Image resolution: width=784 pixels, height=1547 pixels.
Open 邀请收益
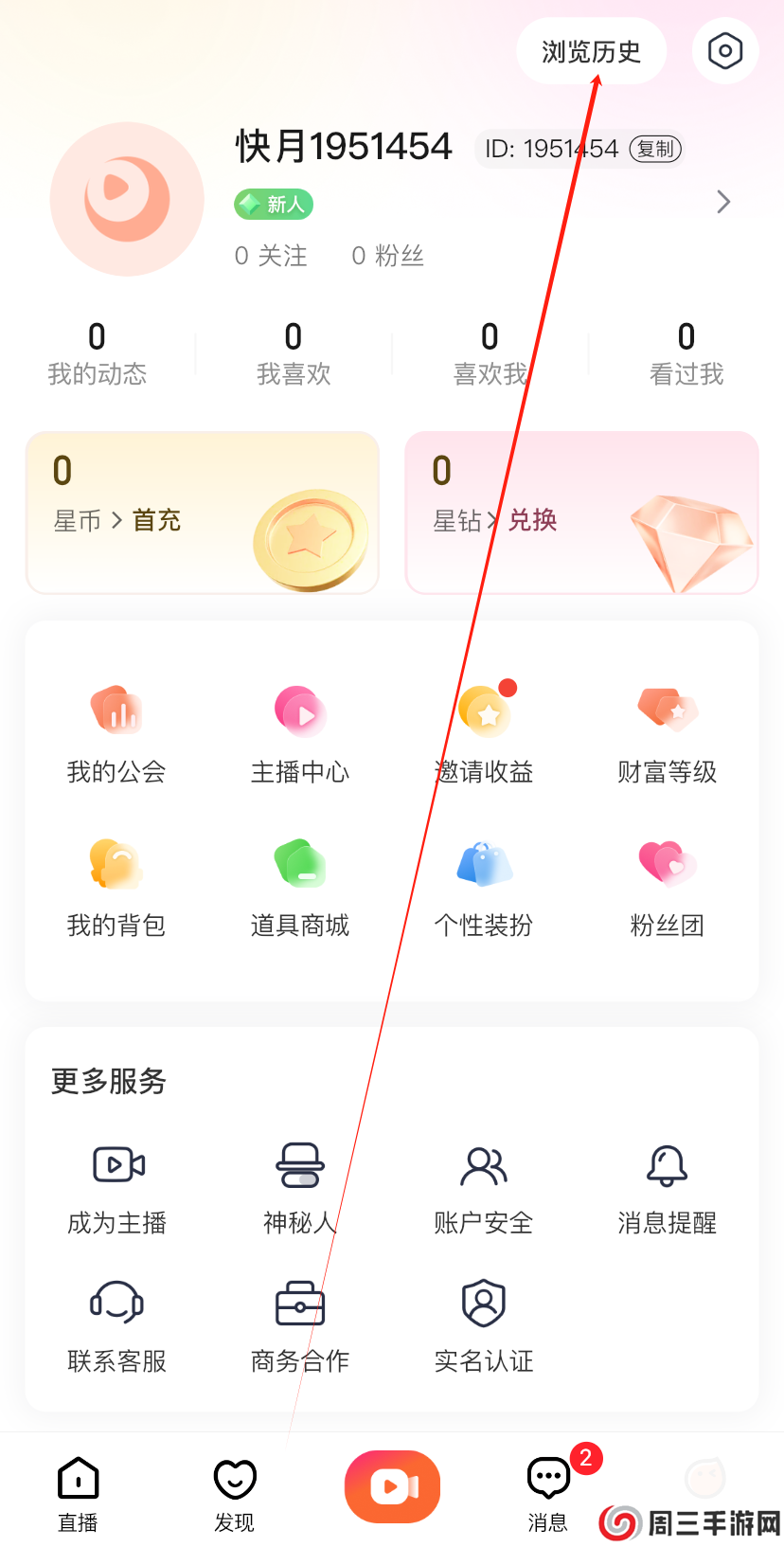click(x=484, y=735)
